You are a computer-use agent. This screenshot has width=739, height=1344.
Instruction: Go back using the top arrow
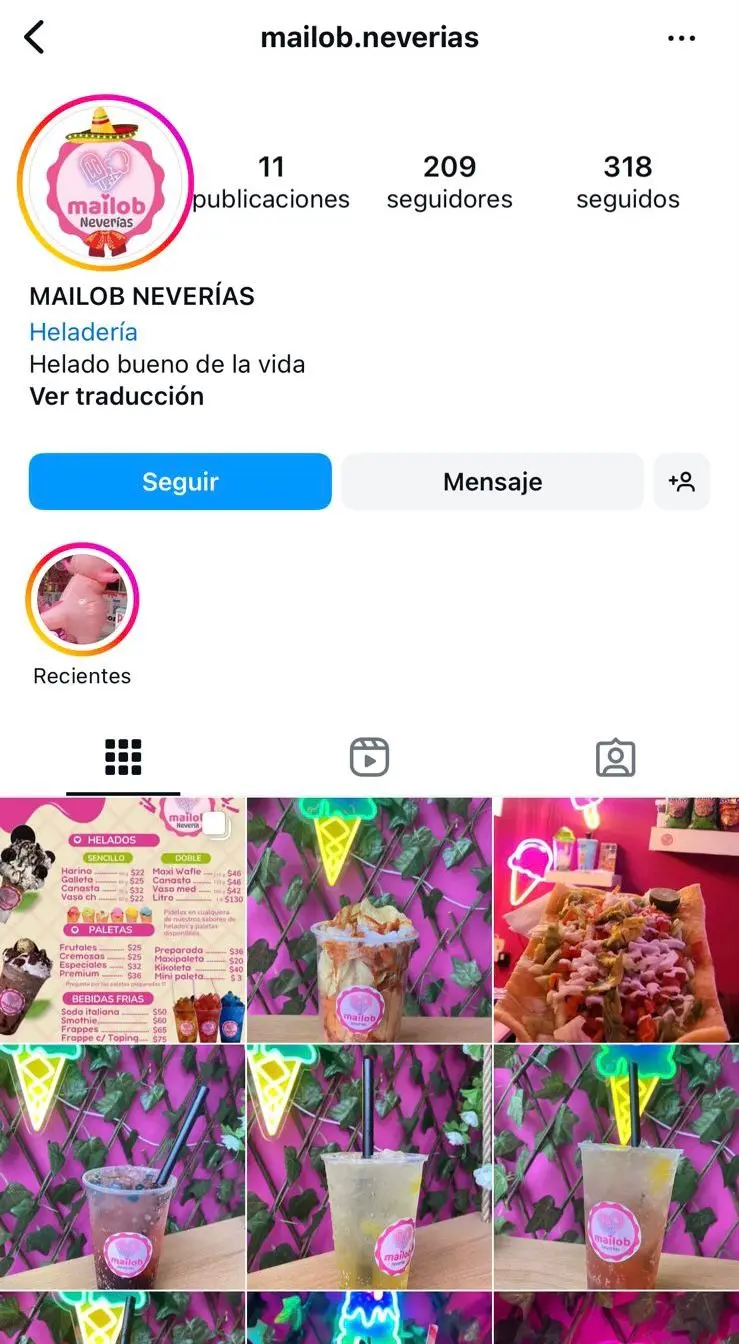(35, 38)
